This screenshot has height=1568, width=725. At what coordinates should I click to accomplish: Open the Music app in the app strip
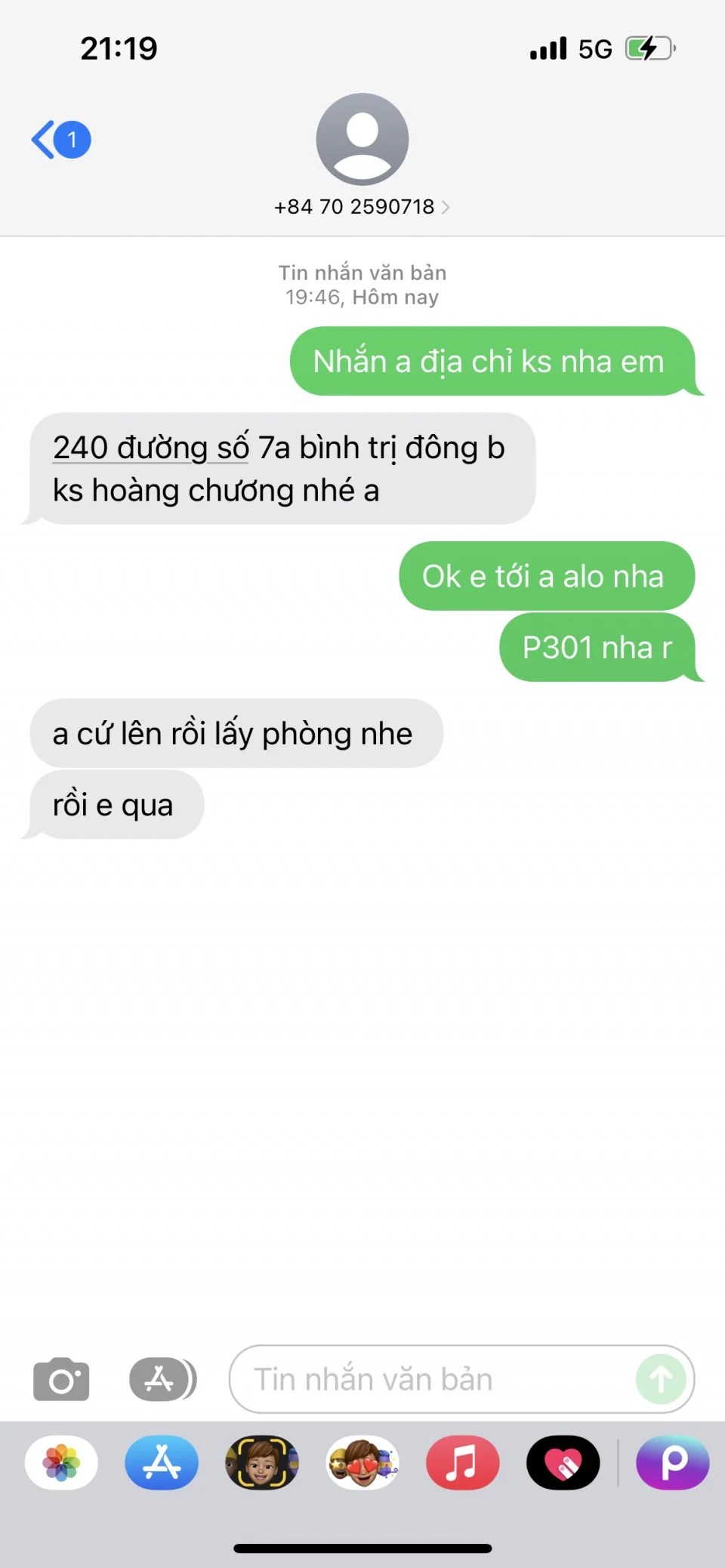coord(462,1462)
